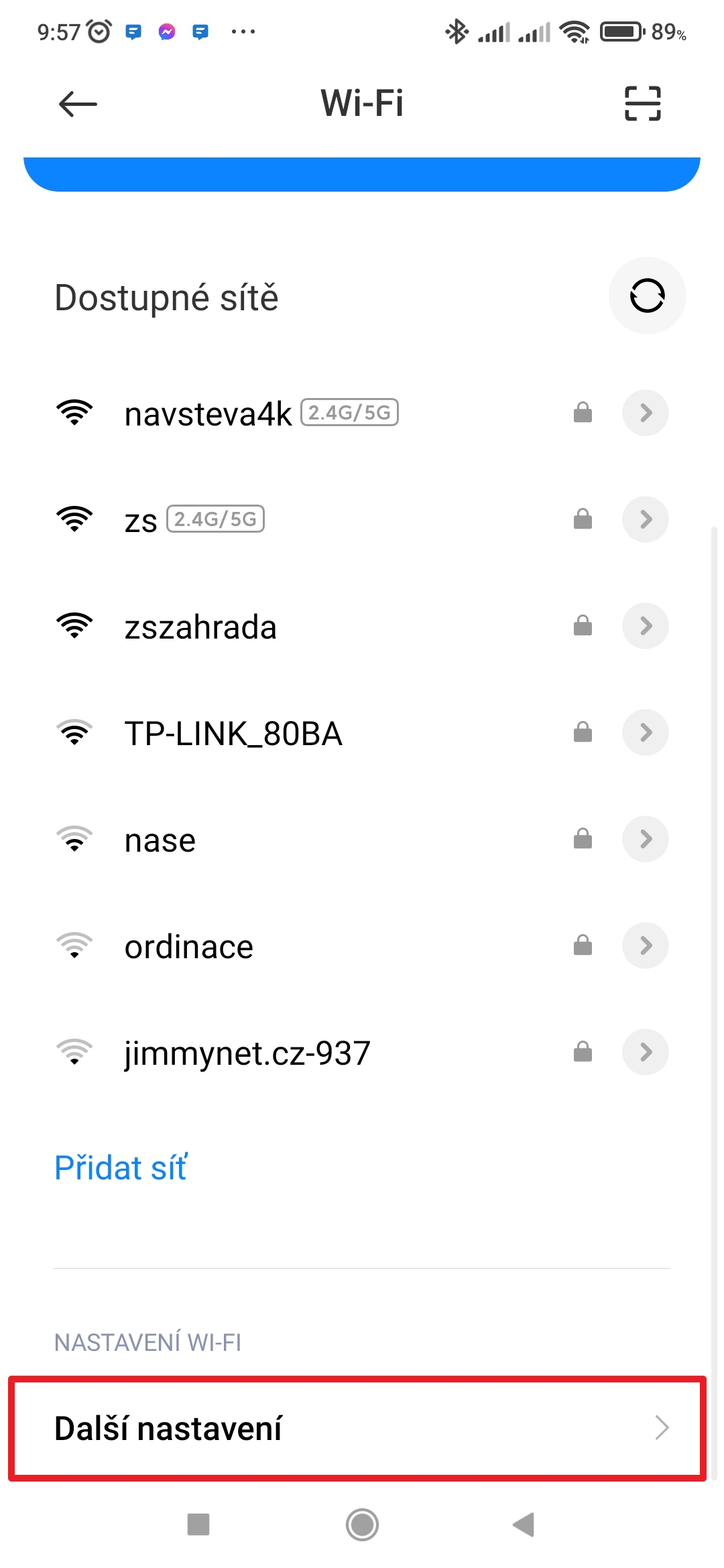724x1568 pixels.
Task: Go back from the Wi-Fi screen
Action: click(x=78, y=104)
